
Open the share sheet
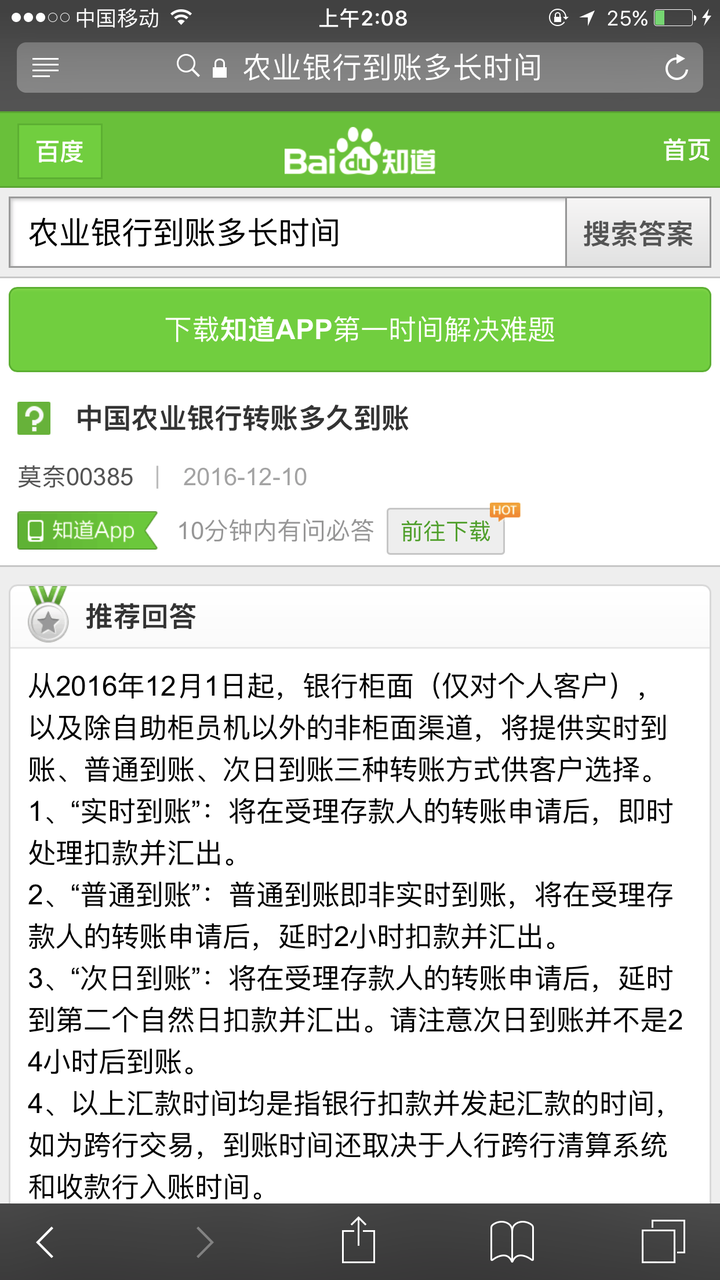[x=358, y=1242]
